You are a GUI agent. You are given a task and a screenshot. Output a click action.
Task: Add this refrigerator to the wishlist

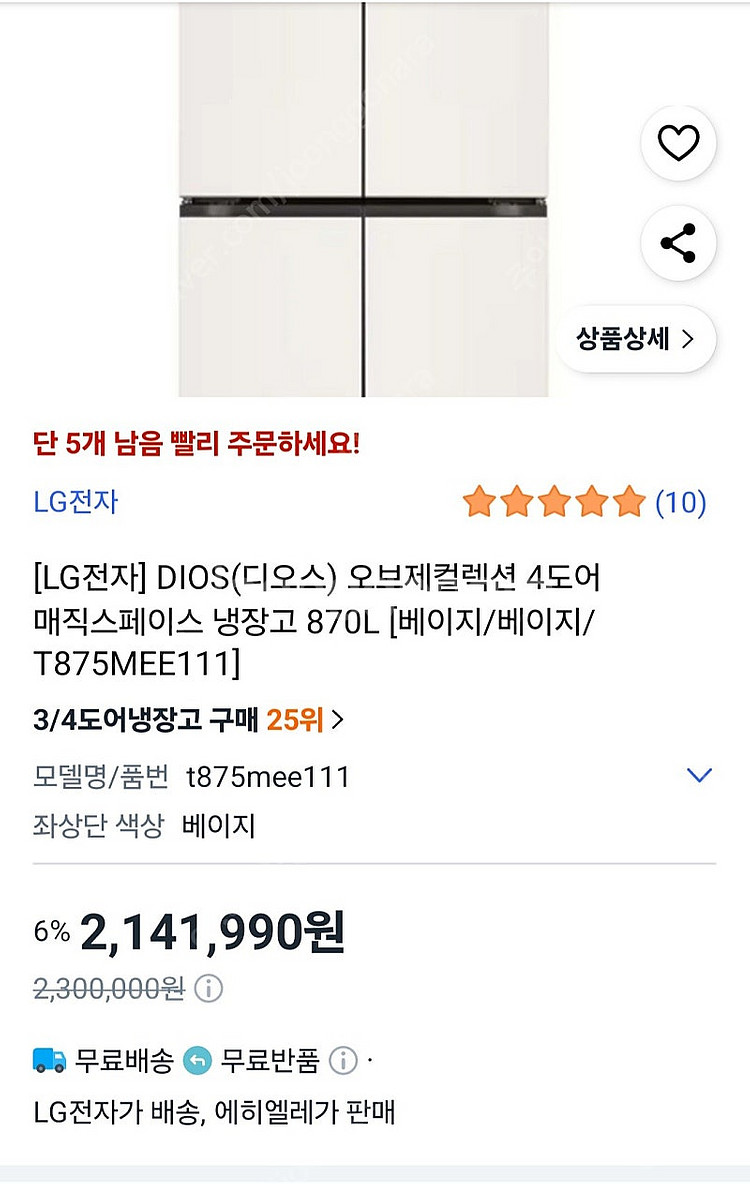pyautogui.click(x=678, y=145)
